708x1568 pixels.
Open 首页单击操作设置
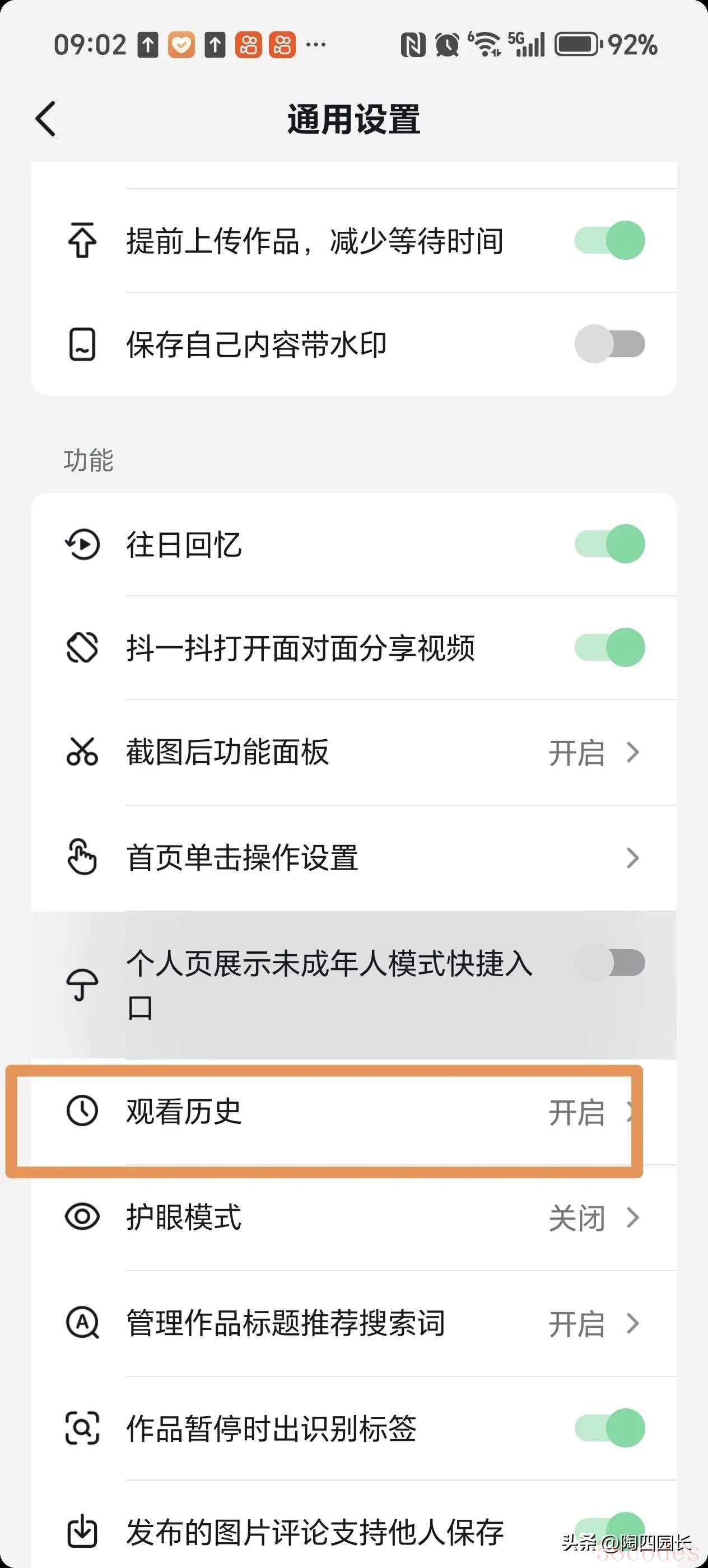point(353,858)
